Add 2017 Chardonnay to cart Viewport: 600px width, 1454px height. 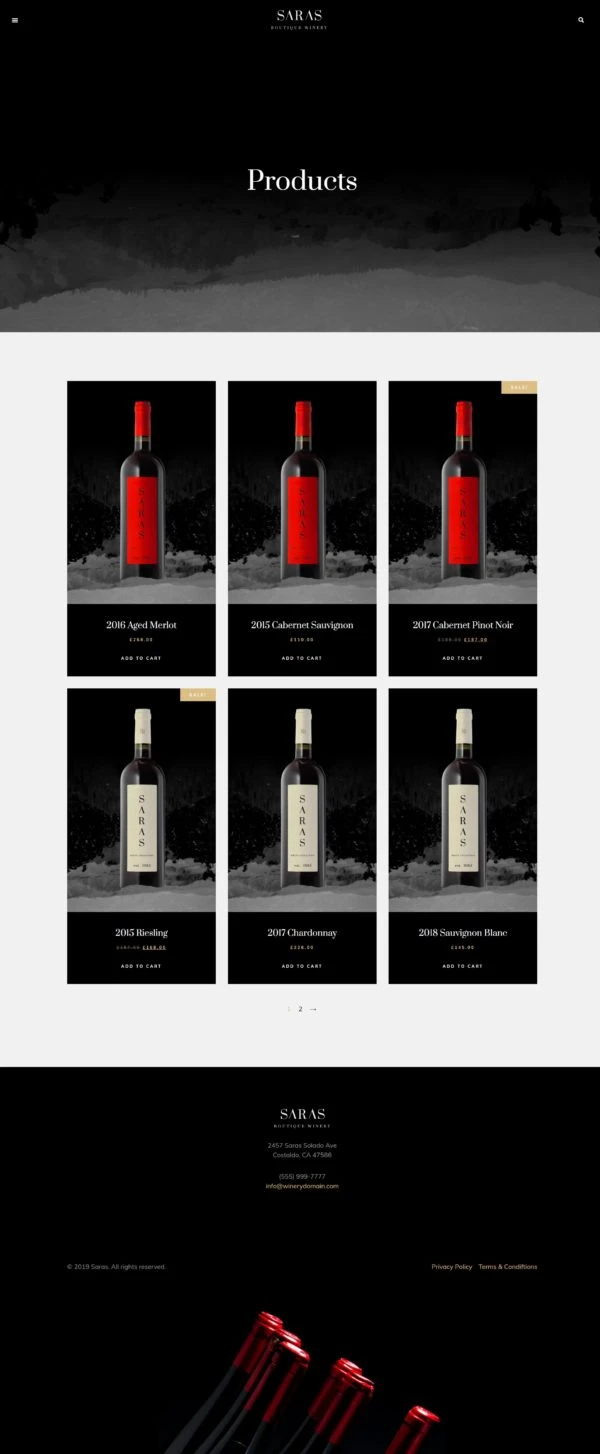click(302, 966)
